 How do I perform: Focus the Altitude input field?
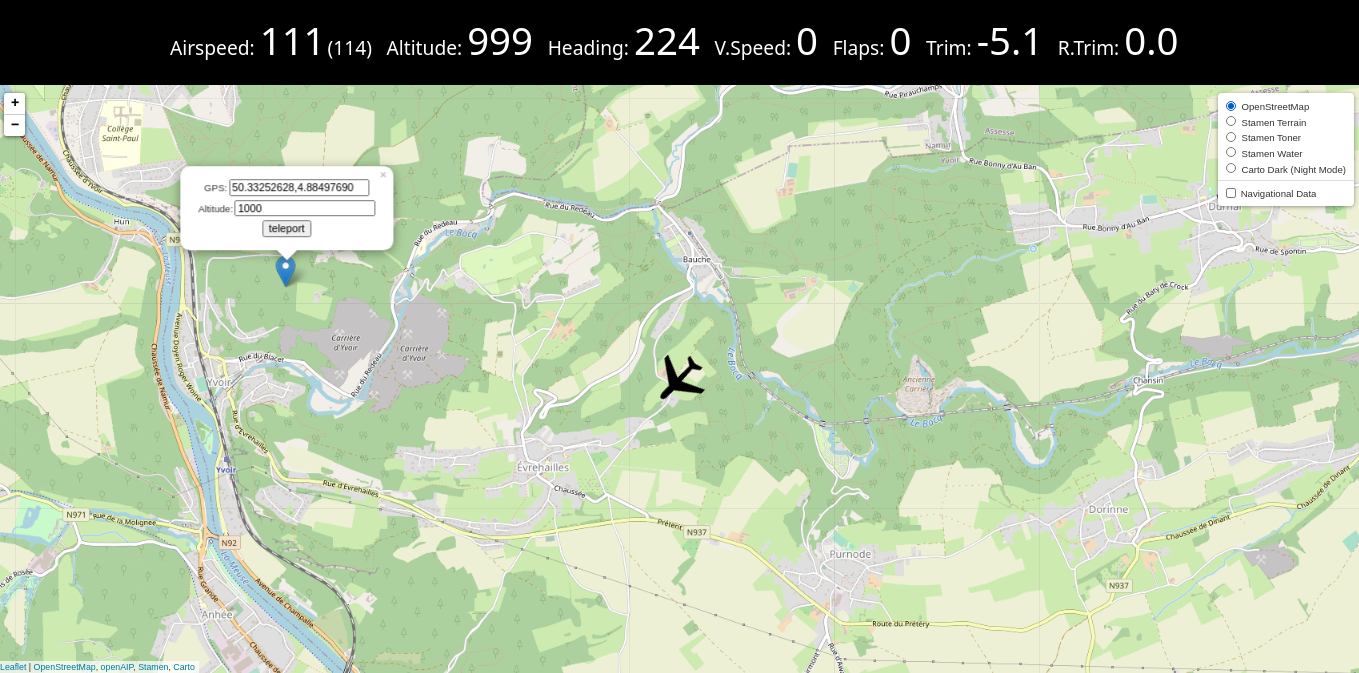click(x=304, y=208)
